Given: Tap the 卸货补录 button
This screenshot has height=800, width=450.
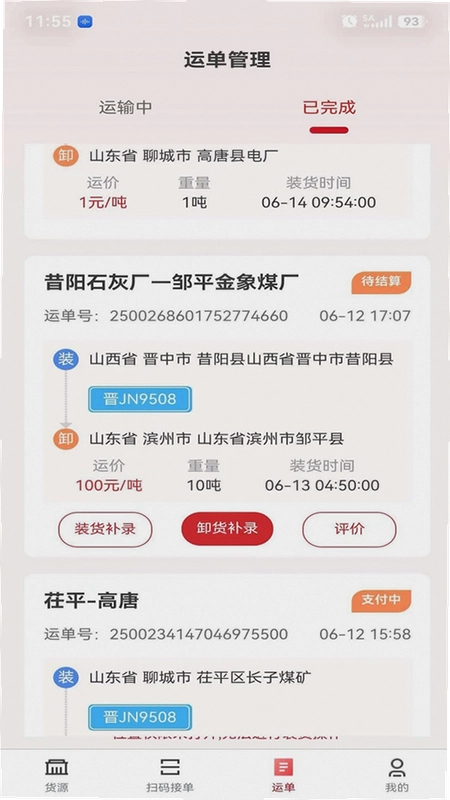Looking at the screenshot, I should [x=227, y=529].
